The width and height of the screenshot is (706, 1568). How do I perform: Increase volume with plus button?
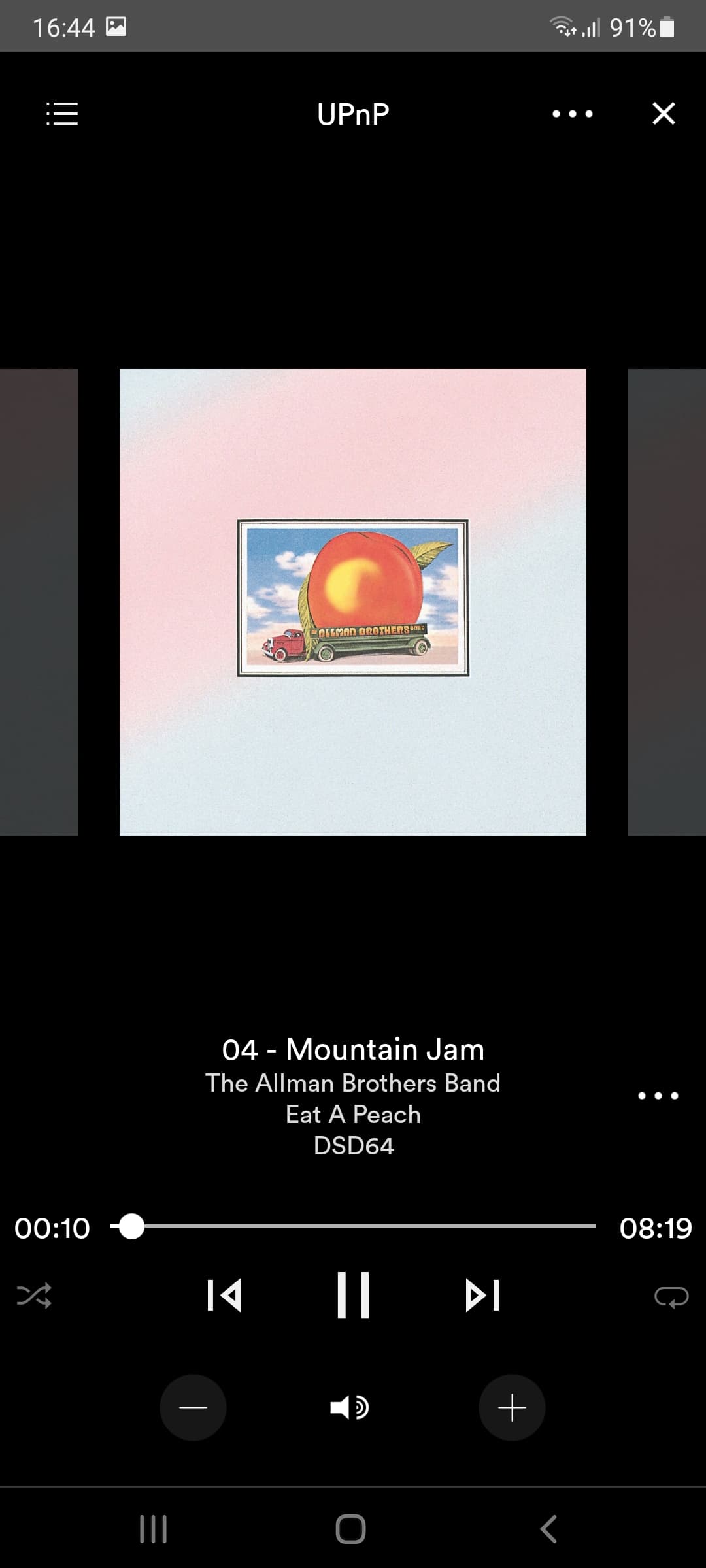(x=512, y=1407)
